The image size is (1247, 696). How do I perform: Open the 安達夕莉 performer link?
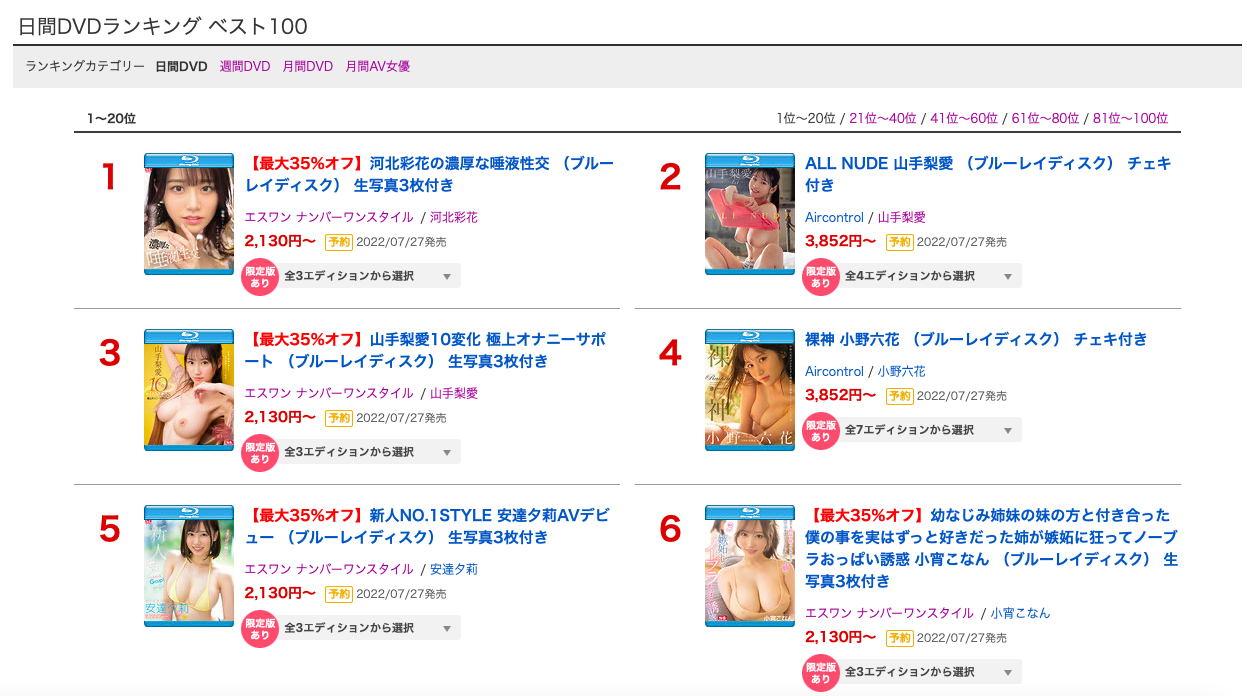tap(454, 569)
